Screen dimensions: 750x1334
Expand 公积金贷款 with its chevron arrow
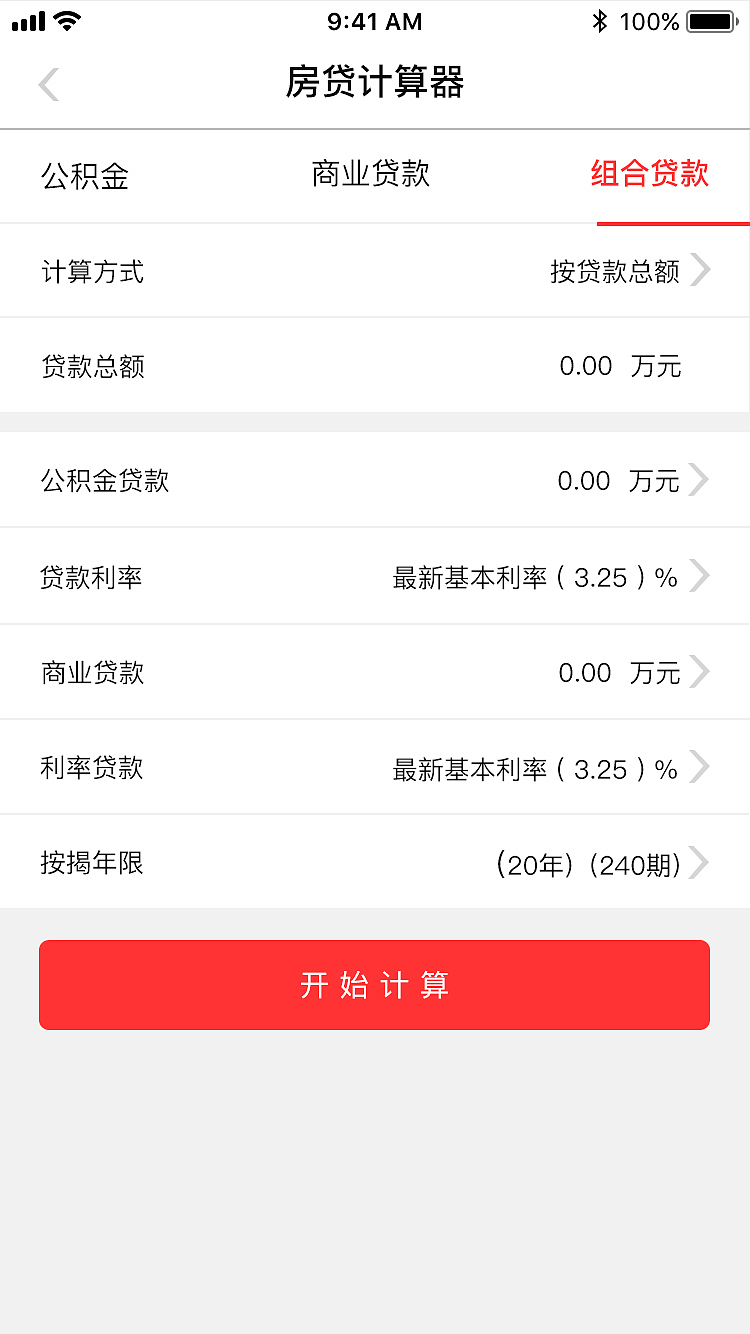700,480
